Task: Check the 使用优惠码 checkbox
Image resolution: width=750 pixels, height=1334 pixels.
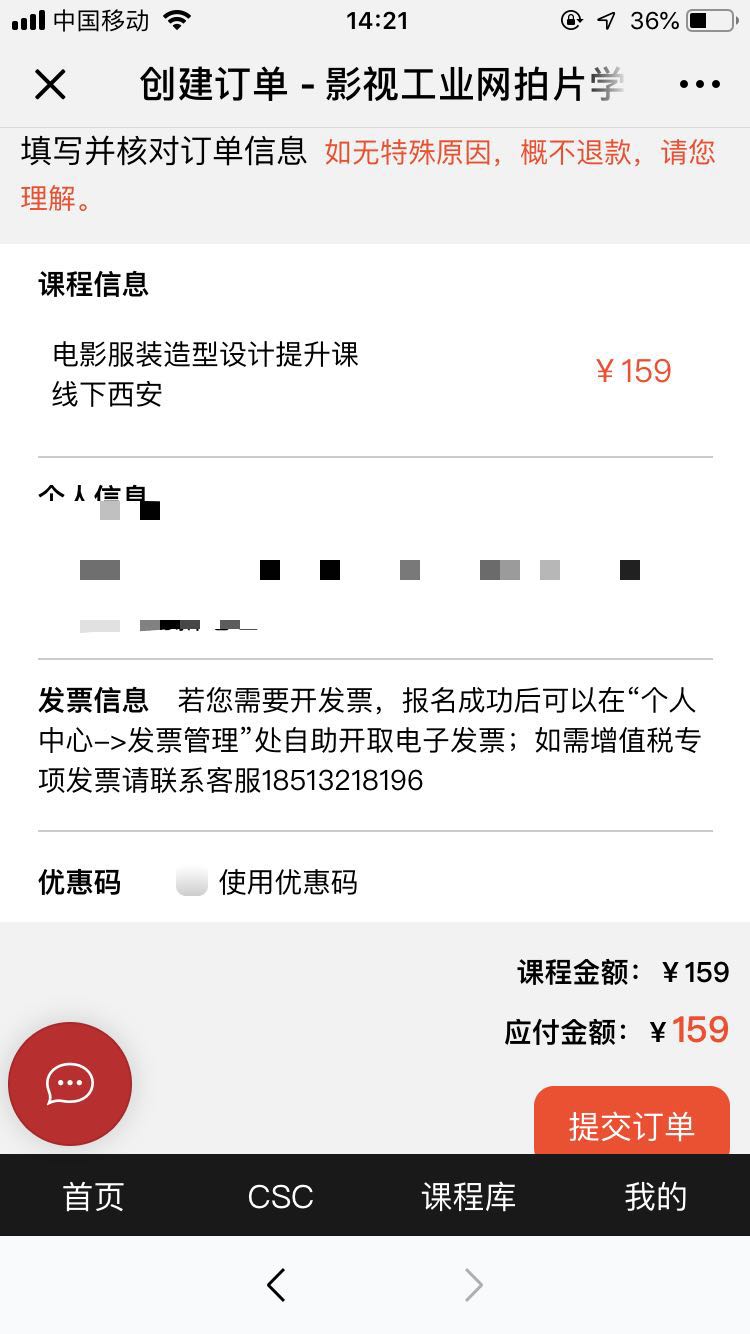Action: (191, 882)
